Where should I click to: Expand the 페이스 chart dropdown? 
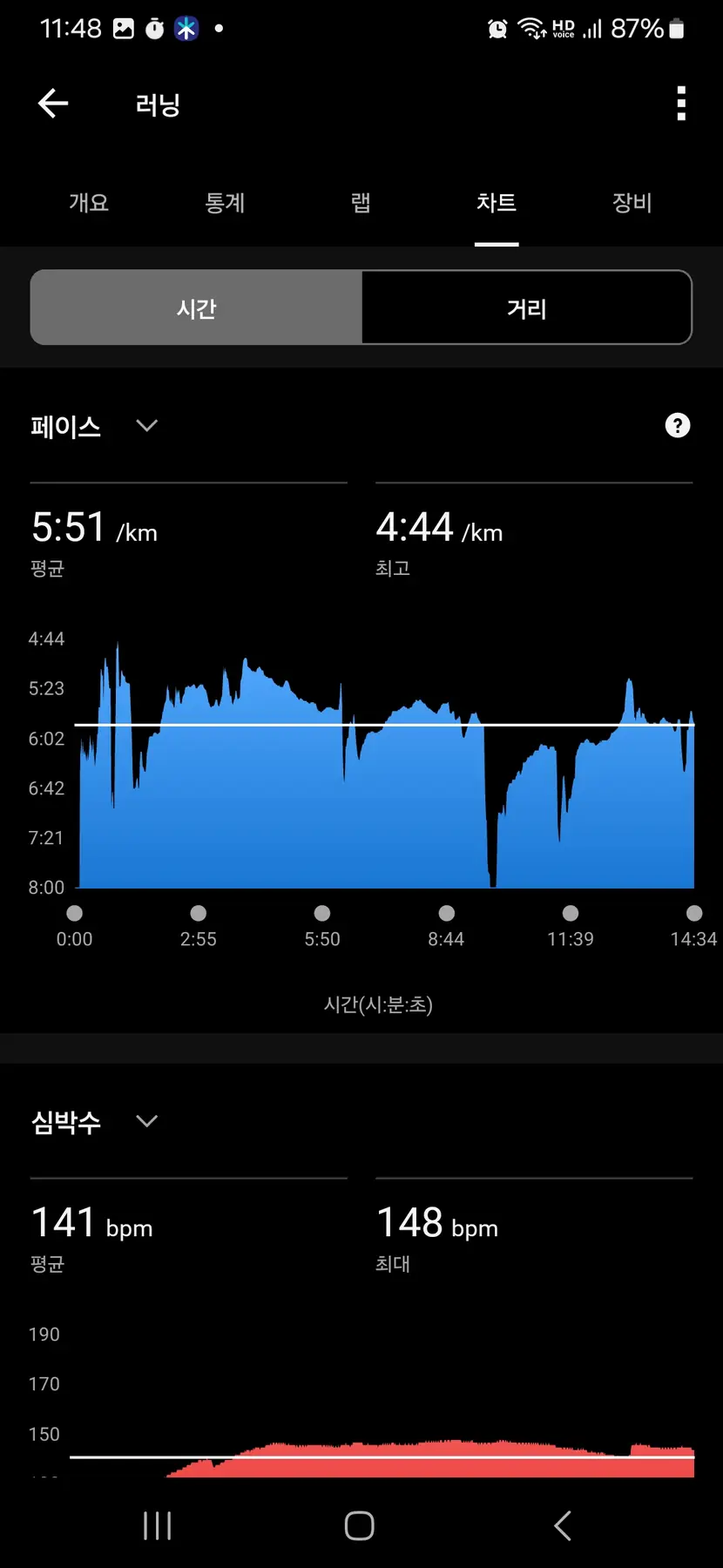click(146, 426)
